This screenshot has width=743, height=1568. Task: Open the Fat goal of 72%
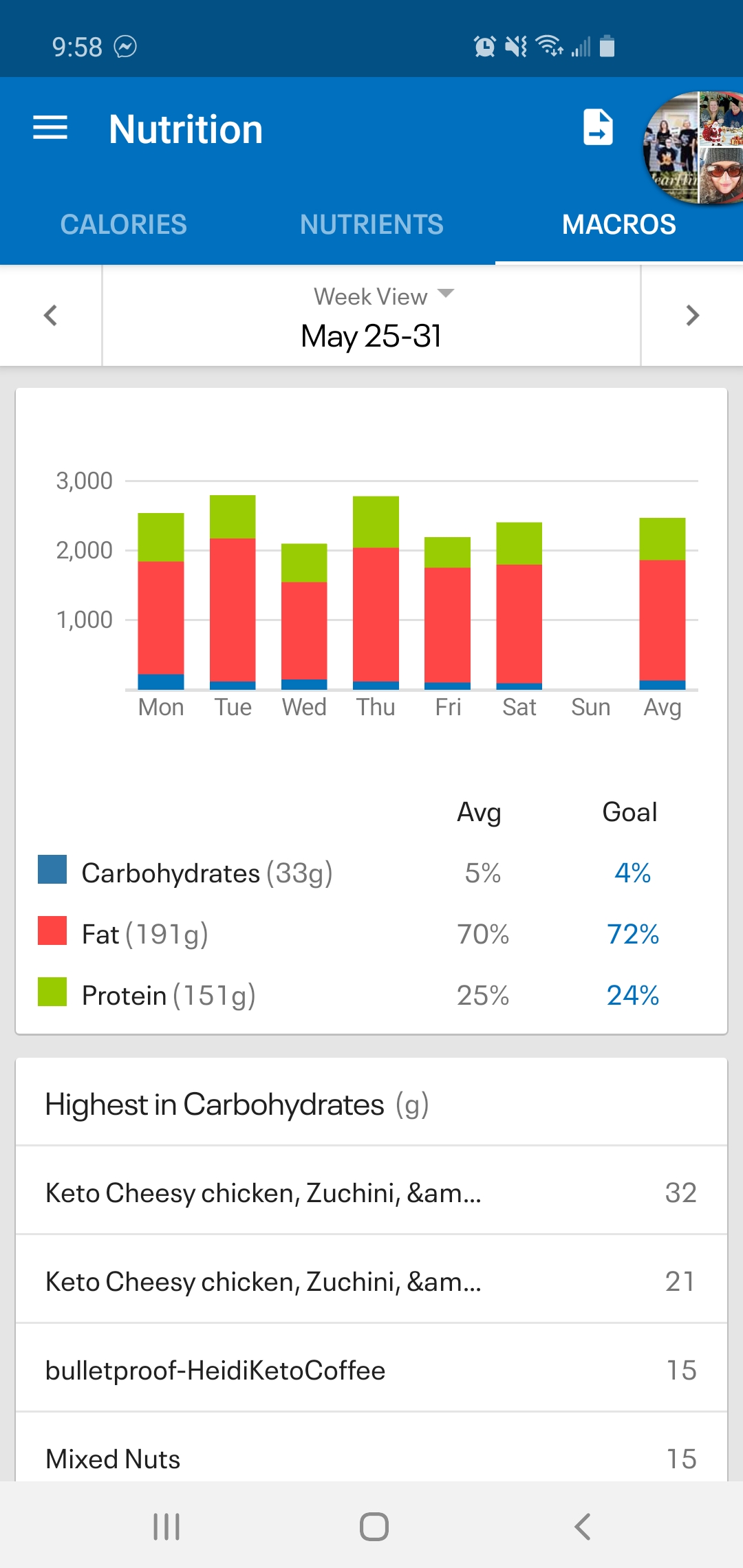tap(632, 934)
